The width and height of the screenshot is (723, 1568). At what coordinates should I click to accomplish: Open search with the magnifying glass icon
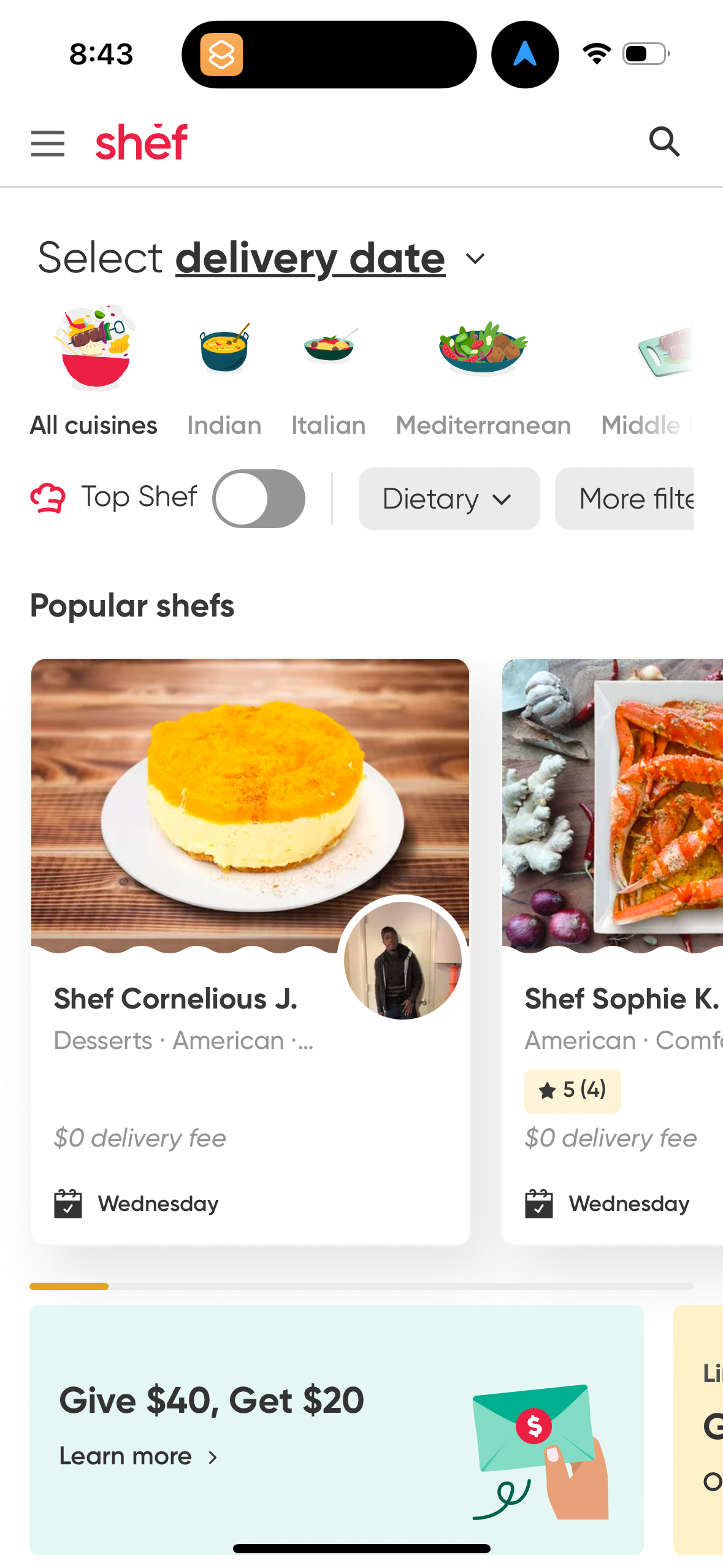(665, 142)
